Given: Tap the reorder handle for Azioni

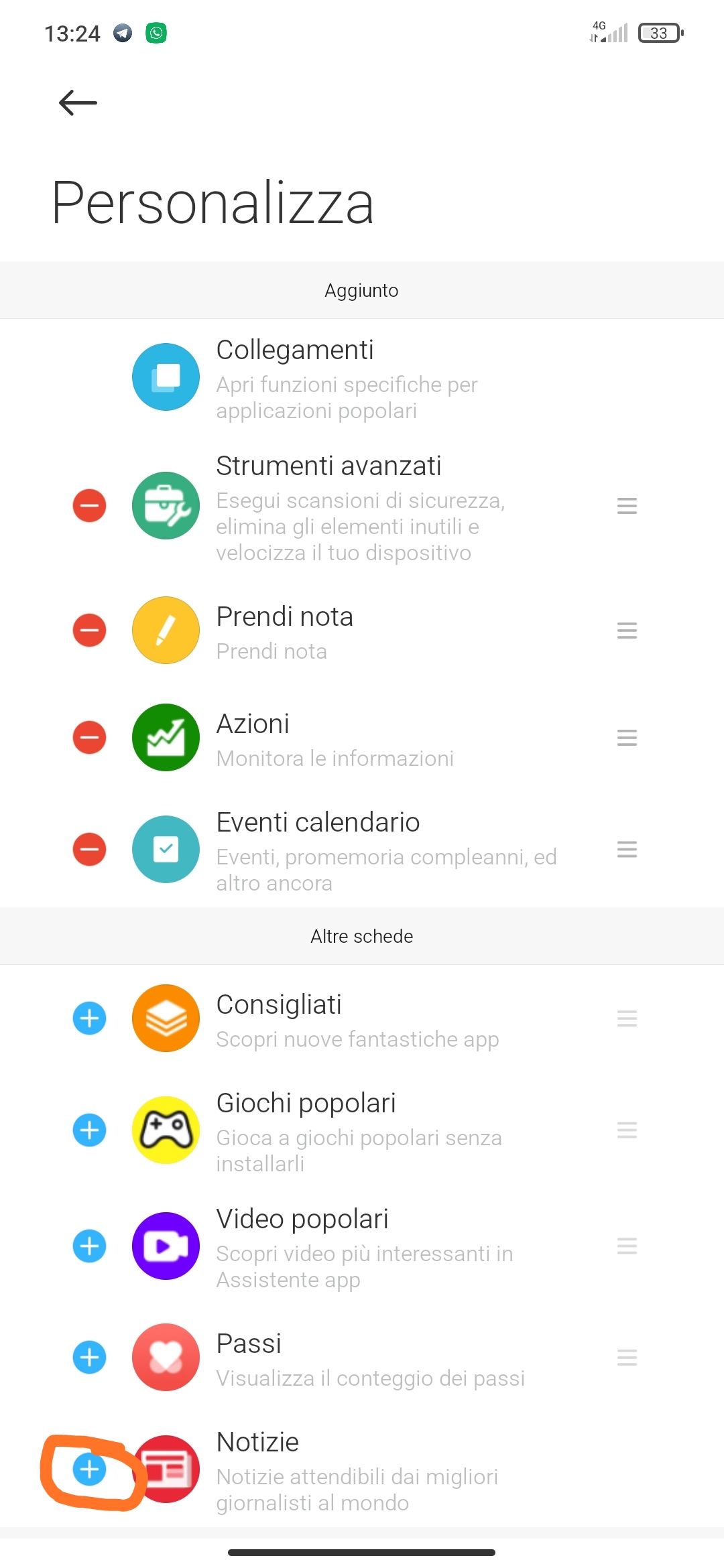Looking at the screenshot, I should tap(627, 738).
